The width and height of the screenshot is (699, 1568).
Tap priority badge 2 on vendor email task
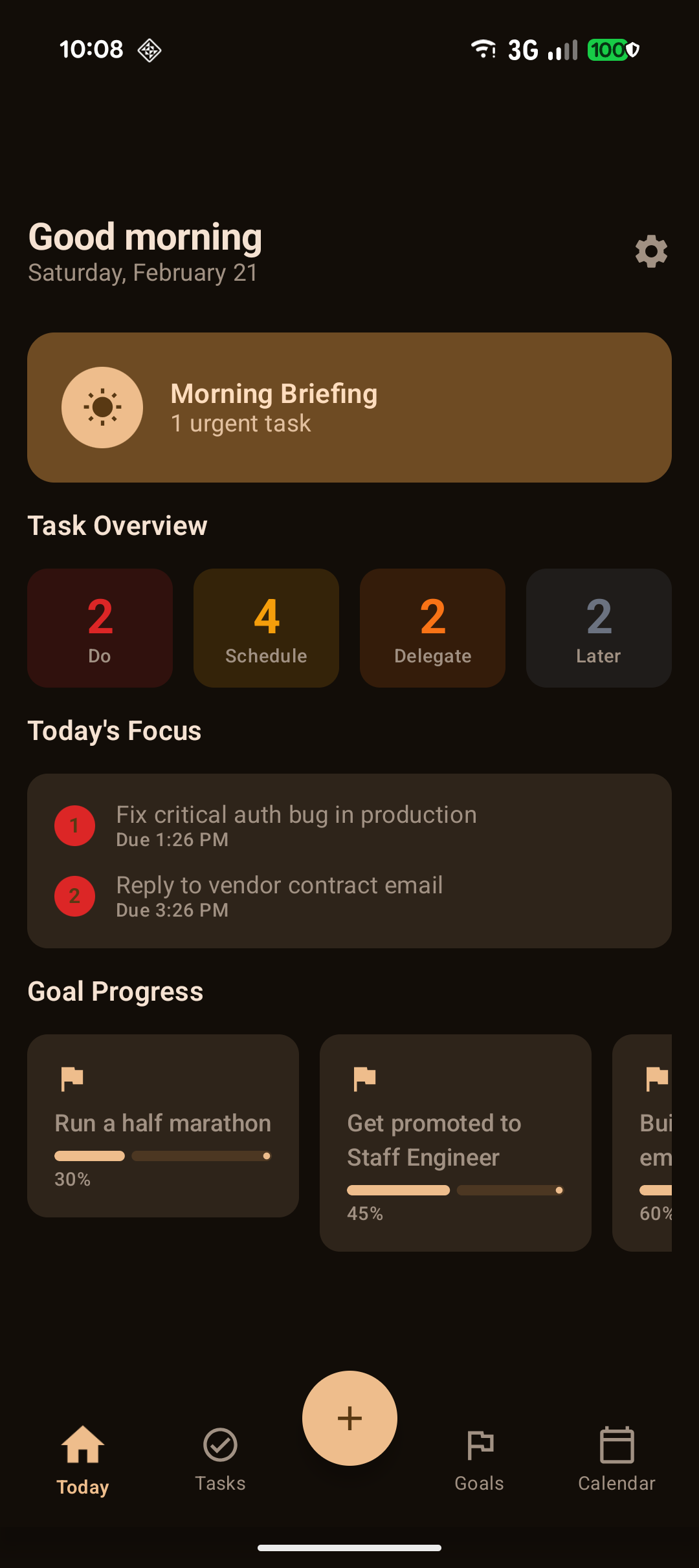75,897
